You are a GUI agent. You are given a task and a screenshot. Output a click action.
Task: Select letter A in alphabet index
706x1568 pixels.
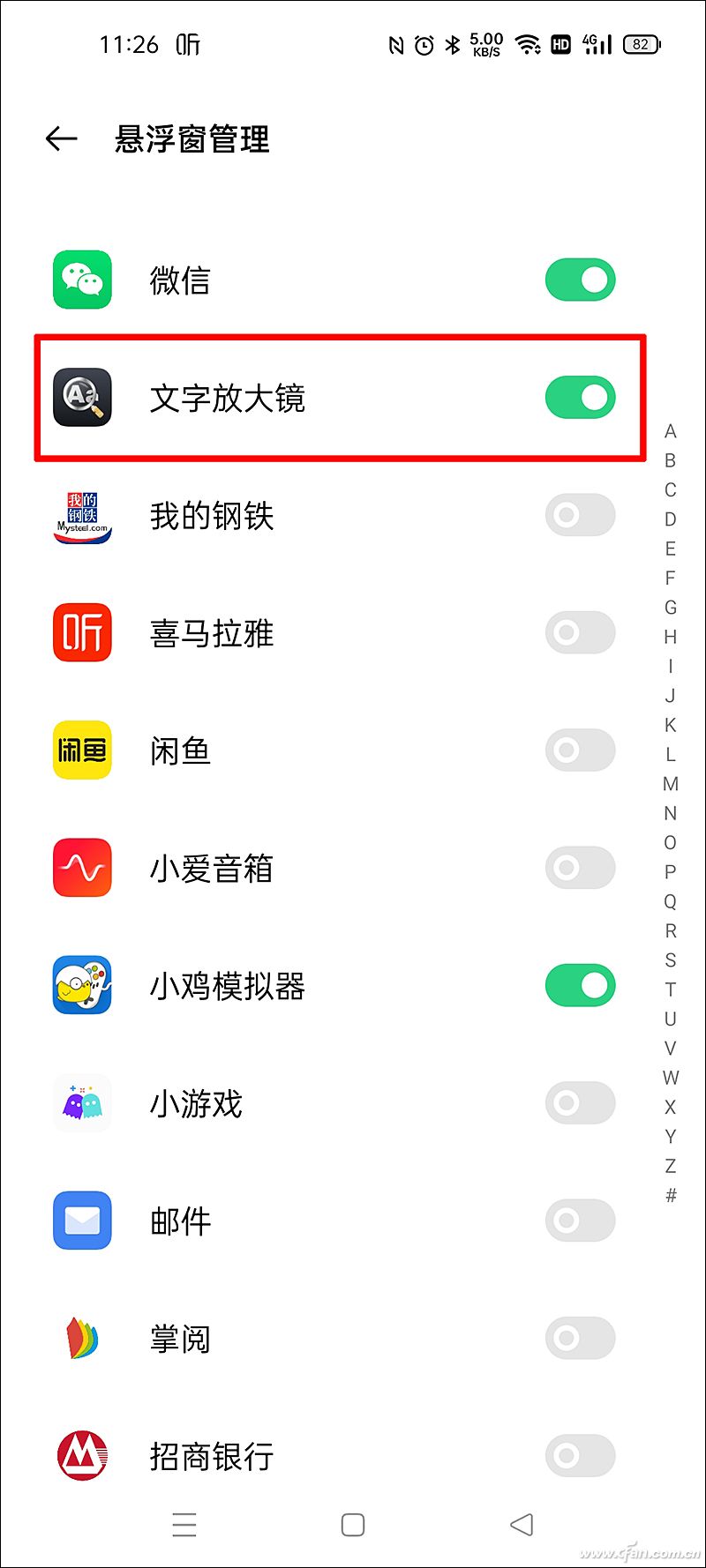pyautogui.click(x=671, y=431)
